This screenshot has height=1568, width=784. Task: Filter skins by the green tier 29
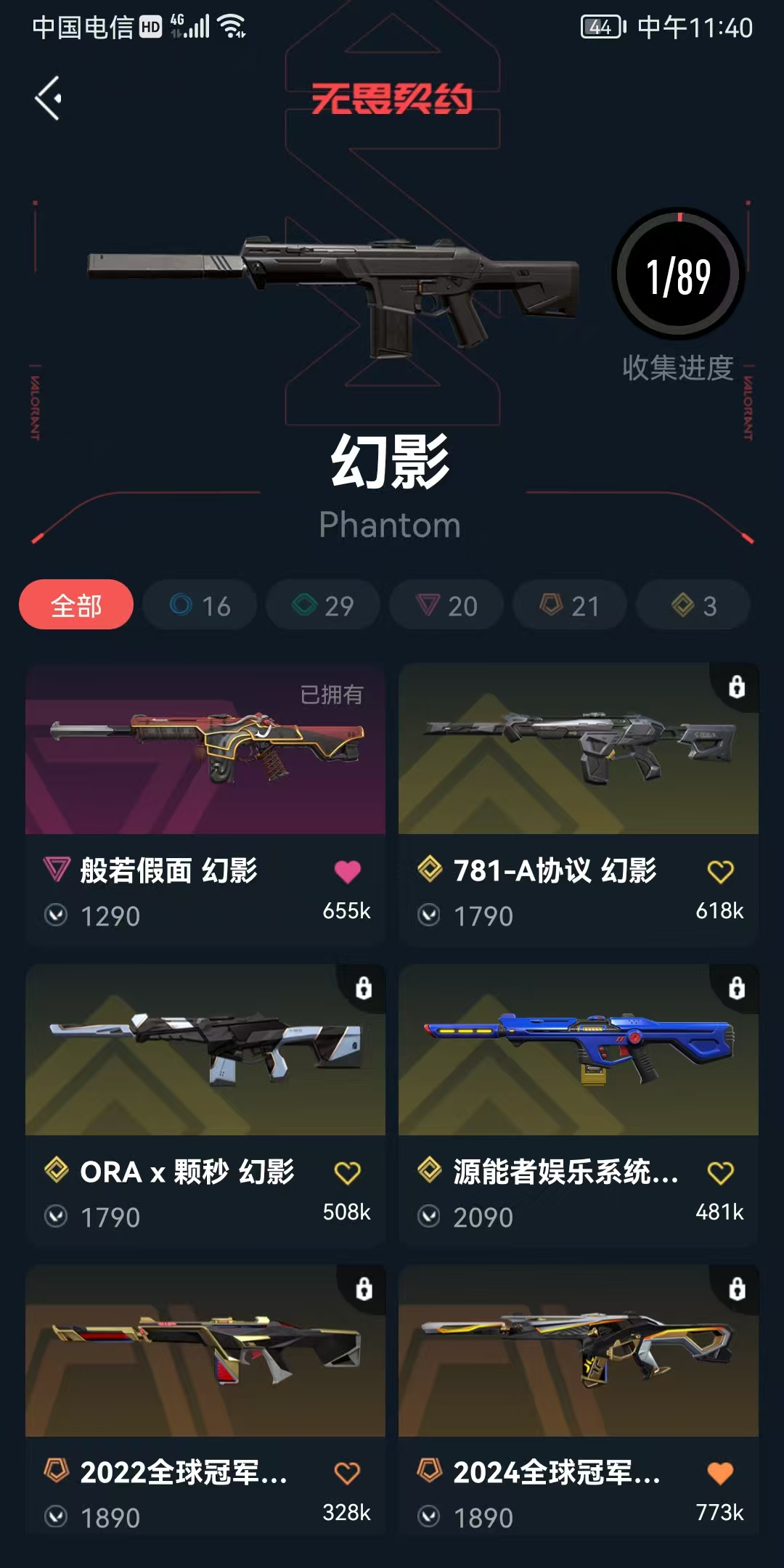coord(323,605)
